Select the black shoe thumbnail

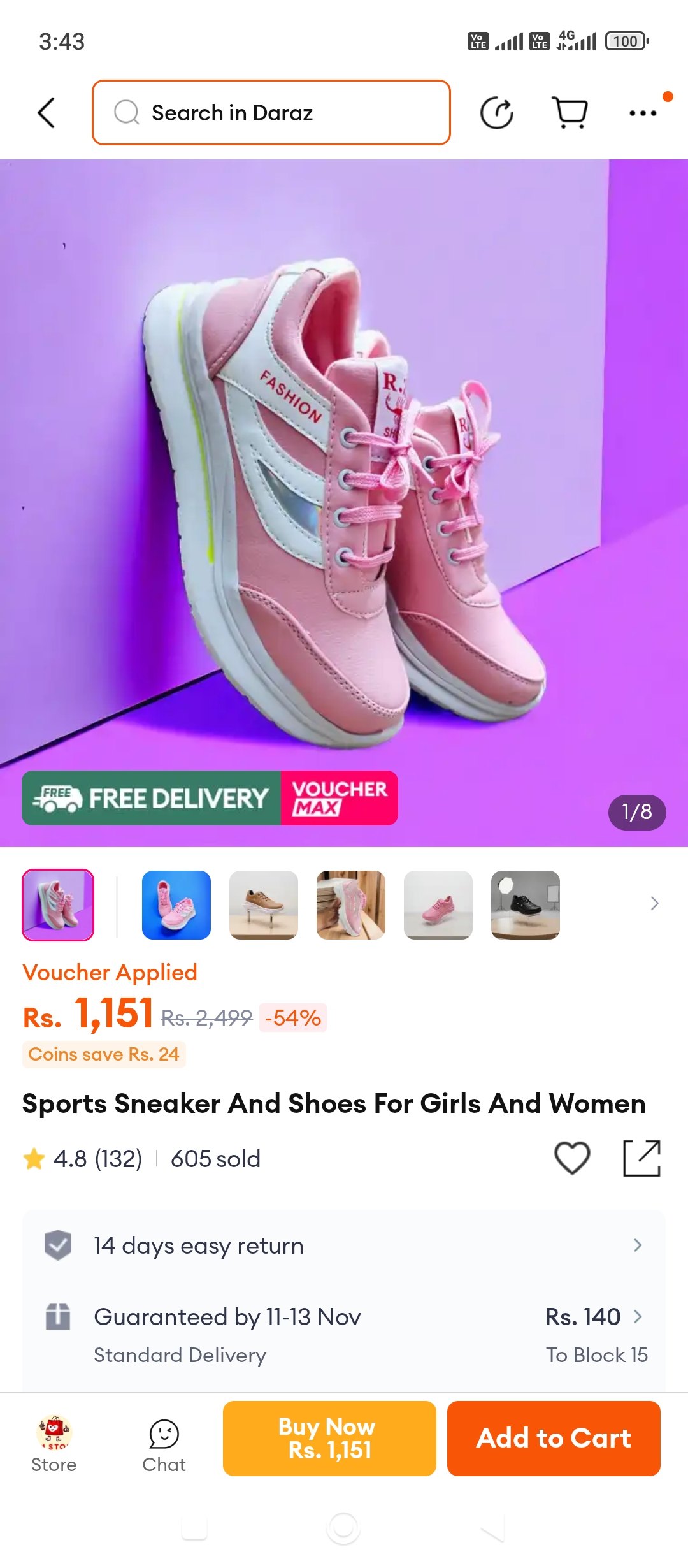click(x=526, y=905)
